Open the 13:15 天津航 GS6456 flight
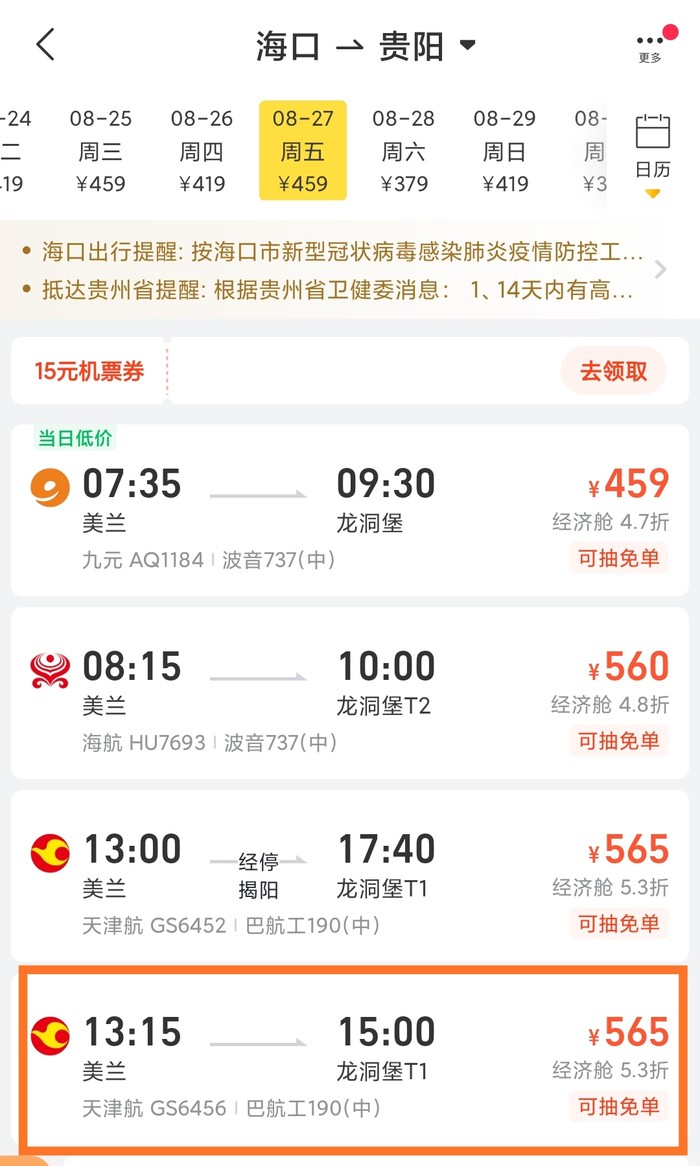The width and height of the screenshot is (700, 1166). [350, 1058]
